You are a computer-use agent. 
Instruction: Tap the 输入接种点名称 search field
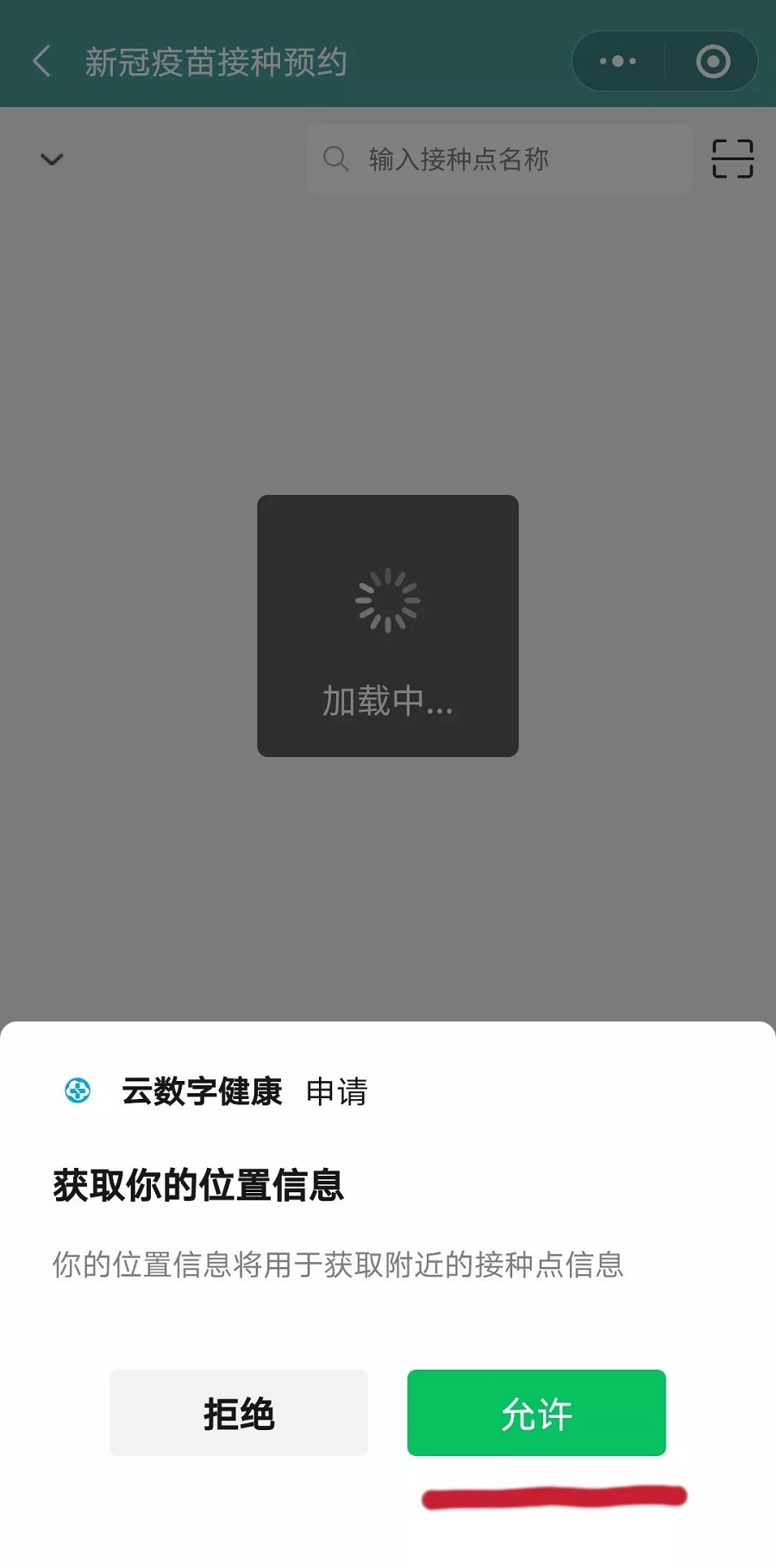coord(498,159)
